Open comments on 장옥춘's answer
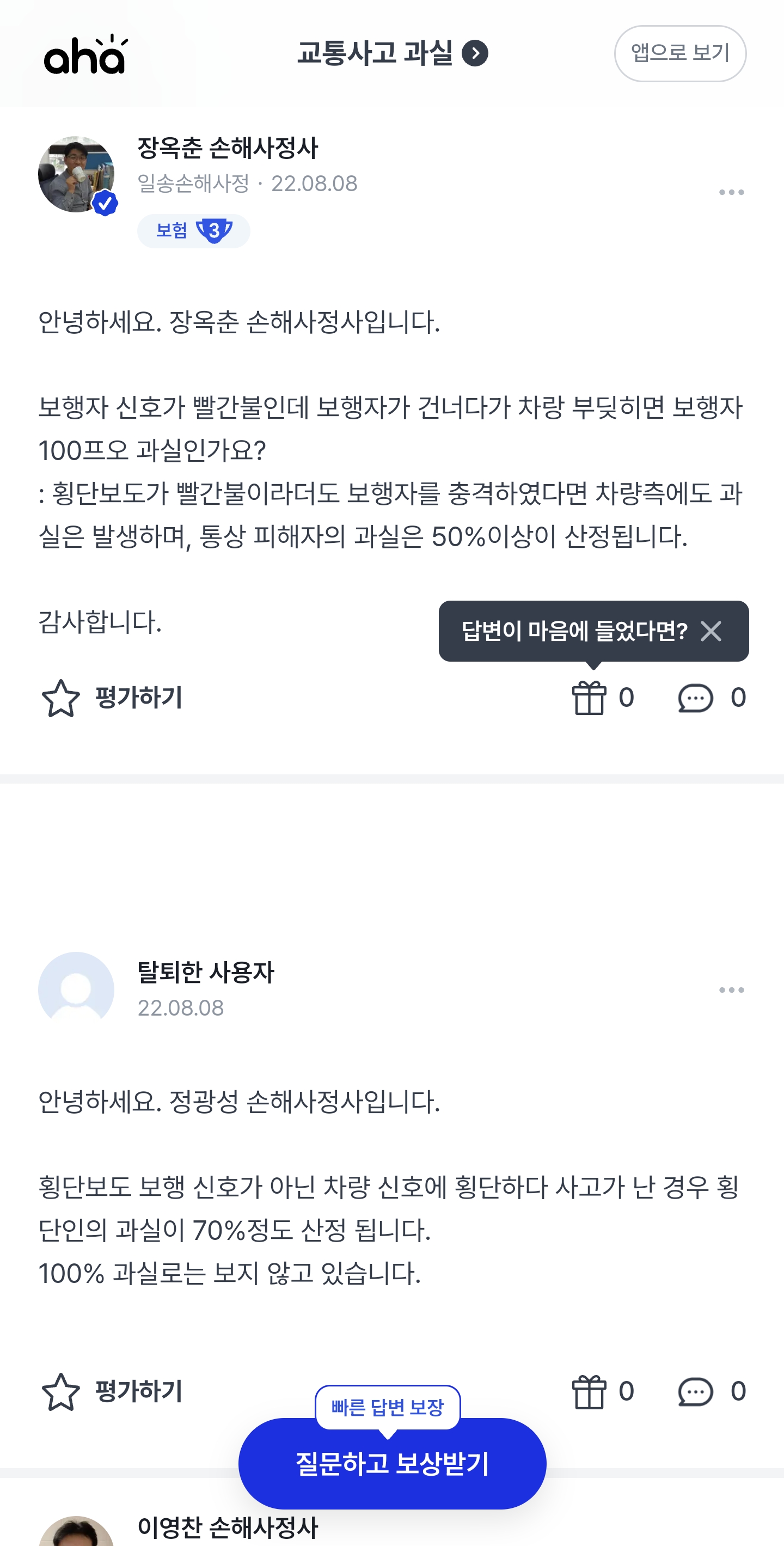Image resolution: width=784 pixels, height=1546 pixels. pos(695,698)
